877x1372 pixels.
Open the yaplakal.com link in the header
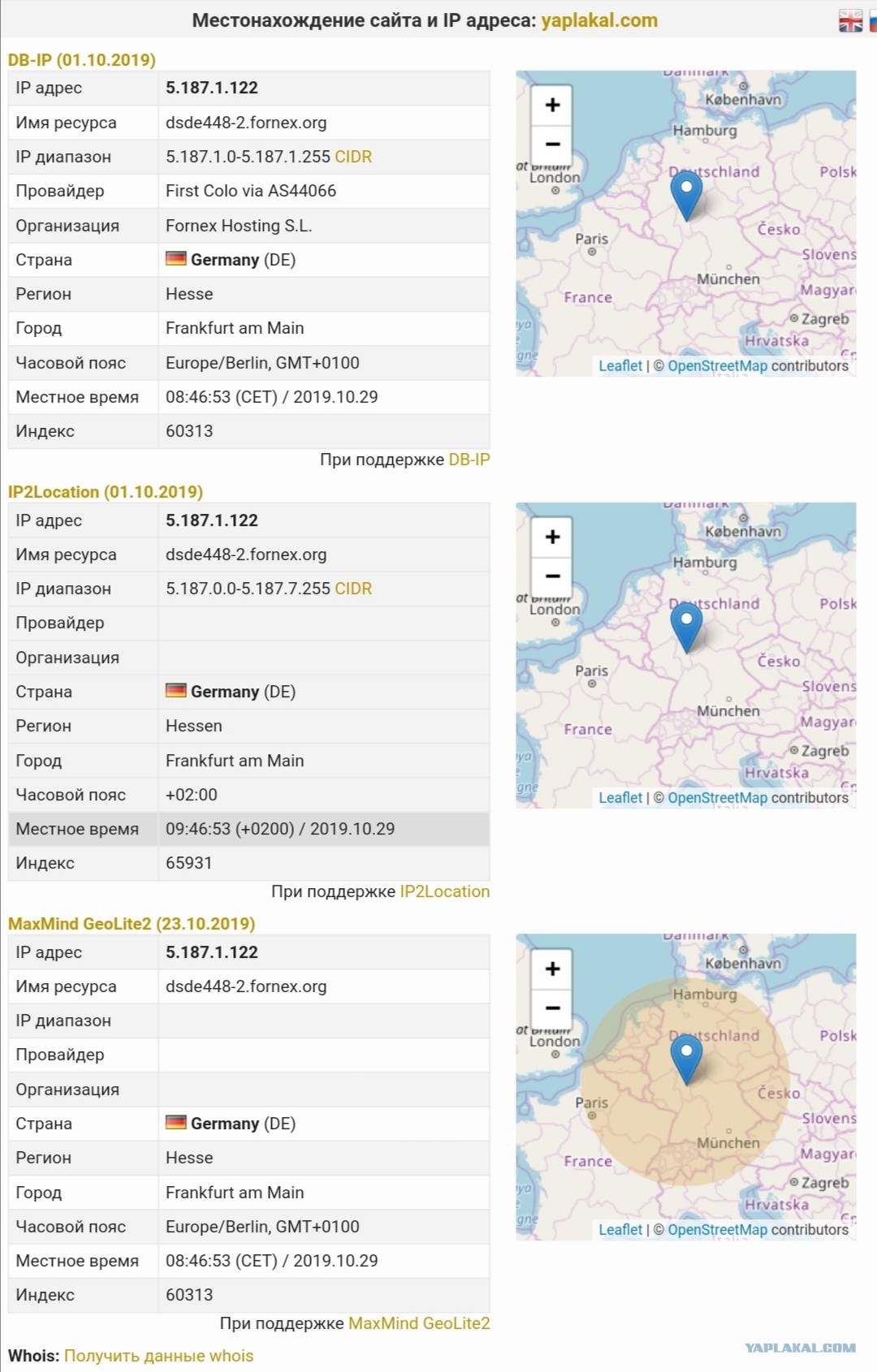(x=599, y=20)
